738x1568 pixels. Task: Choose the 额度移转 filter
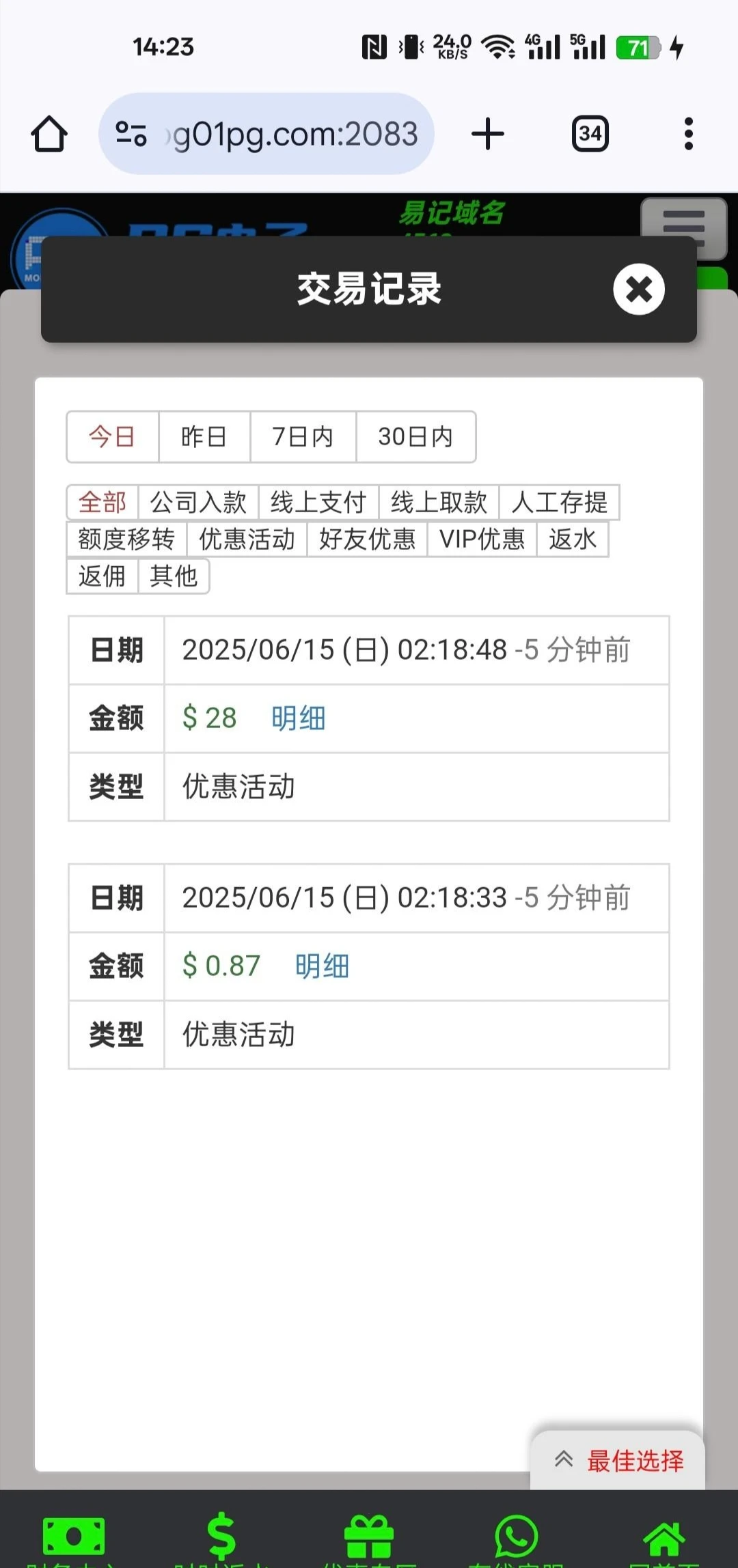126,540
